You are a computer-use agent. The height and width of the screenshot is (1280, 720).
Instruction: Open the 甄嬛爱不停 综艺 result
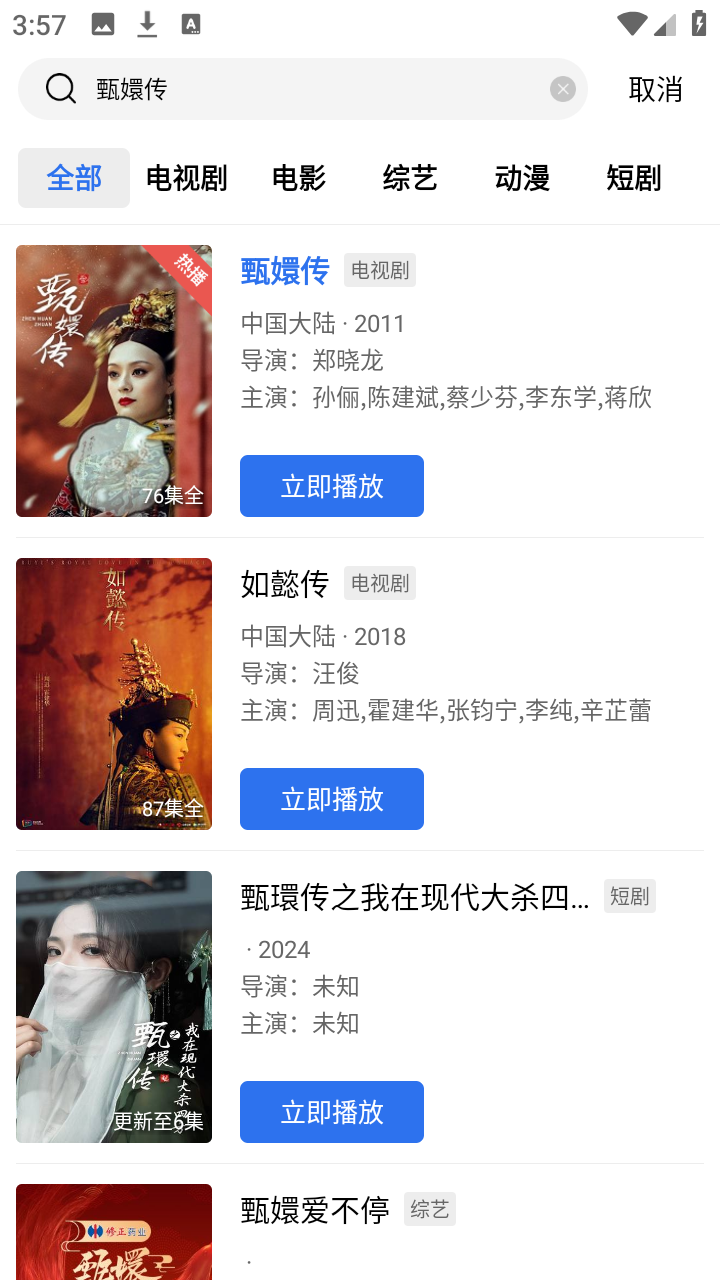pos(315,1210)
